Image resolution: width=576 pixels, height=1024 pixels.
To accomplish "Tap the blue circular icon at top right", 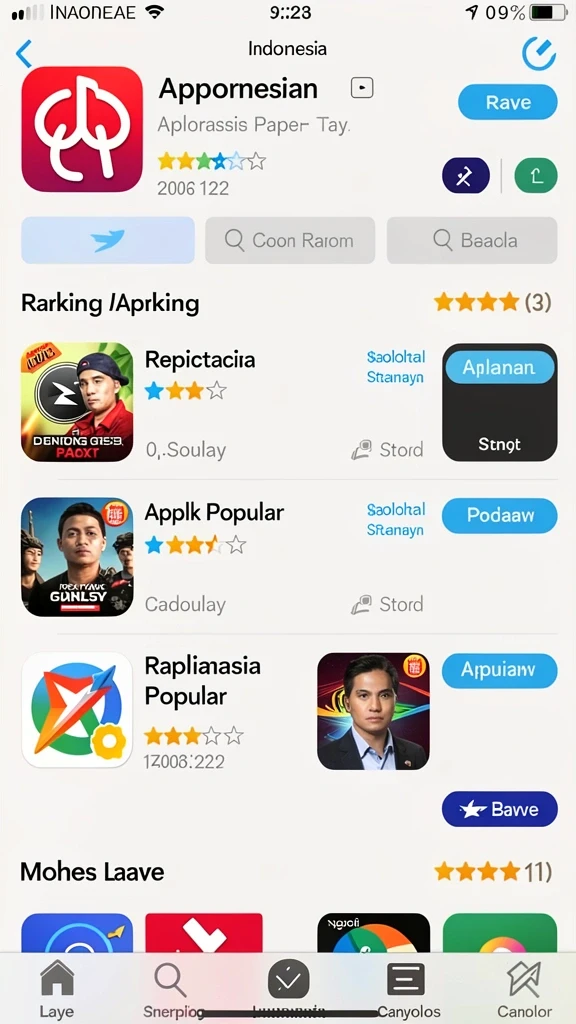I will click(539, 53).
